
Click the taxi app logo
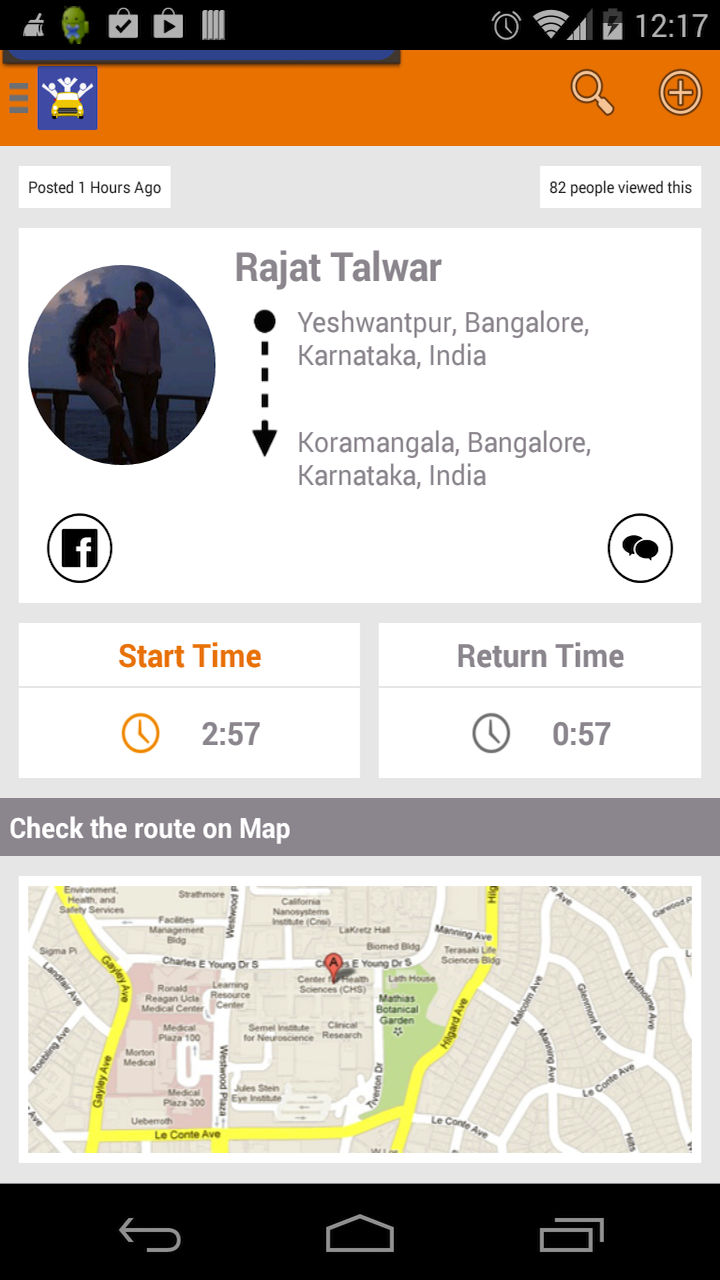click(x=66, y=99)
